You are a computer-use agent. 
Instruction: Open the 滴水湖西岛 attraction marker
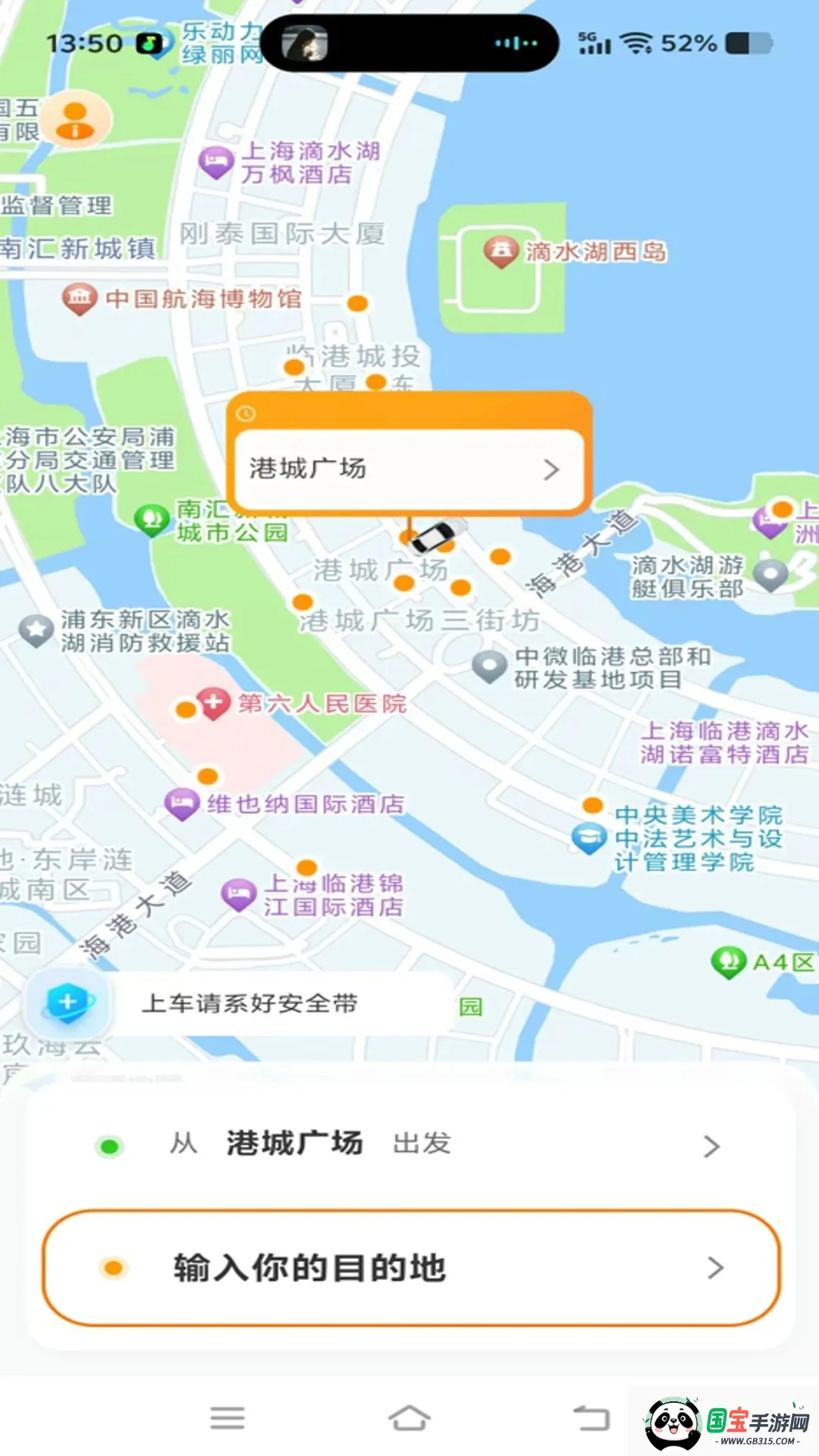[x=503, y=251]
